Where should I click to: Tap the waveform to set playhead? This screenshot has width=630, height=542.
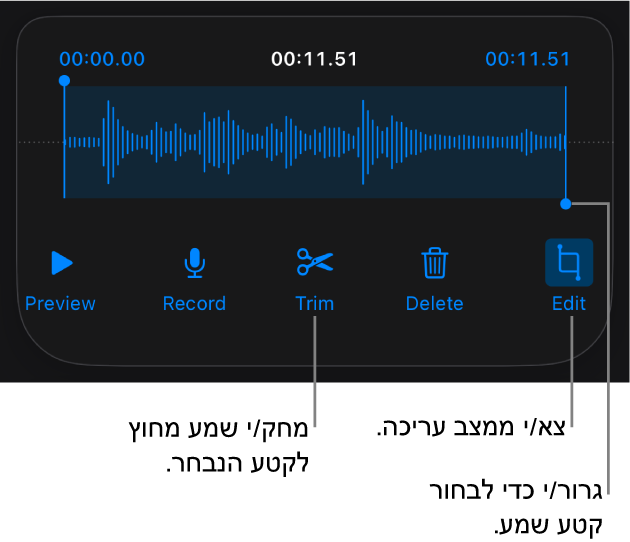tap(315, 142)
